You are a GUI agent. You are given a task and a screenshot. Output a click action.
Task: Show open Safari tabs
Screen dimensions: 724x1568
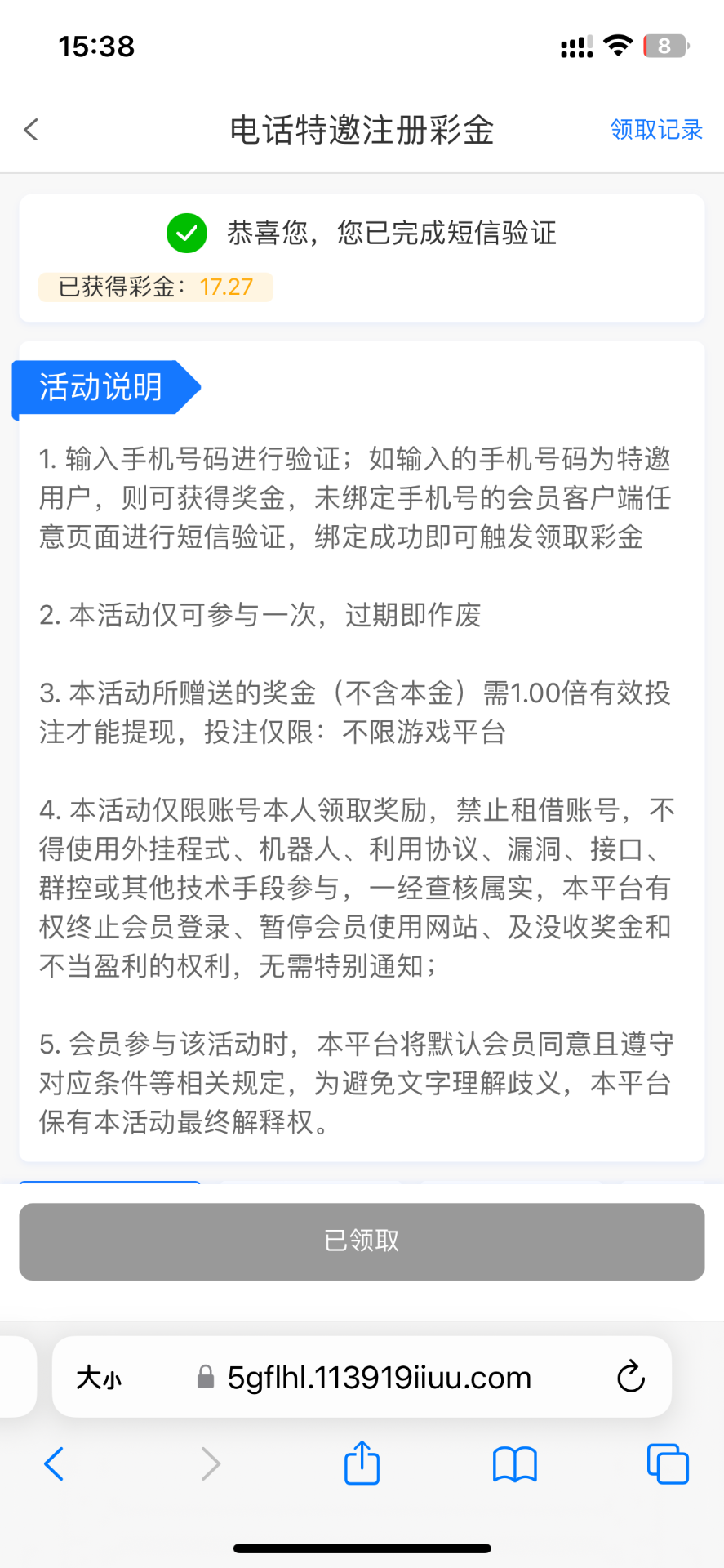point(668,1463)
